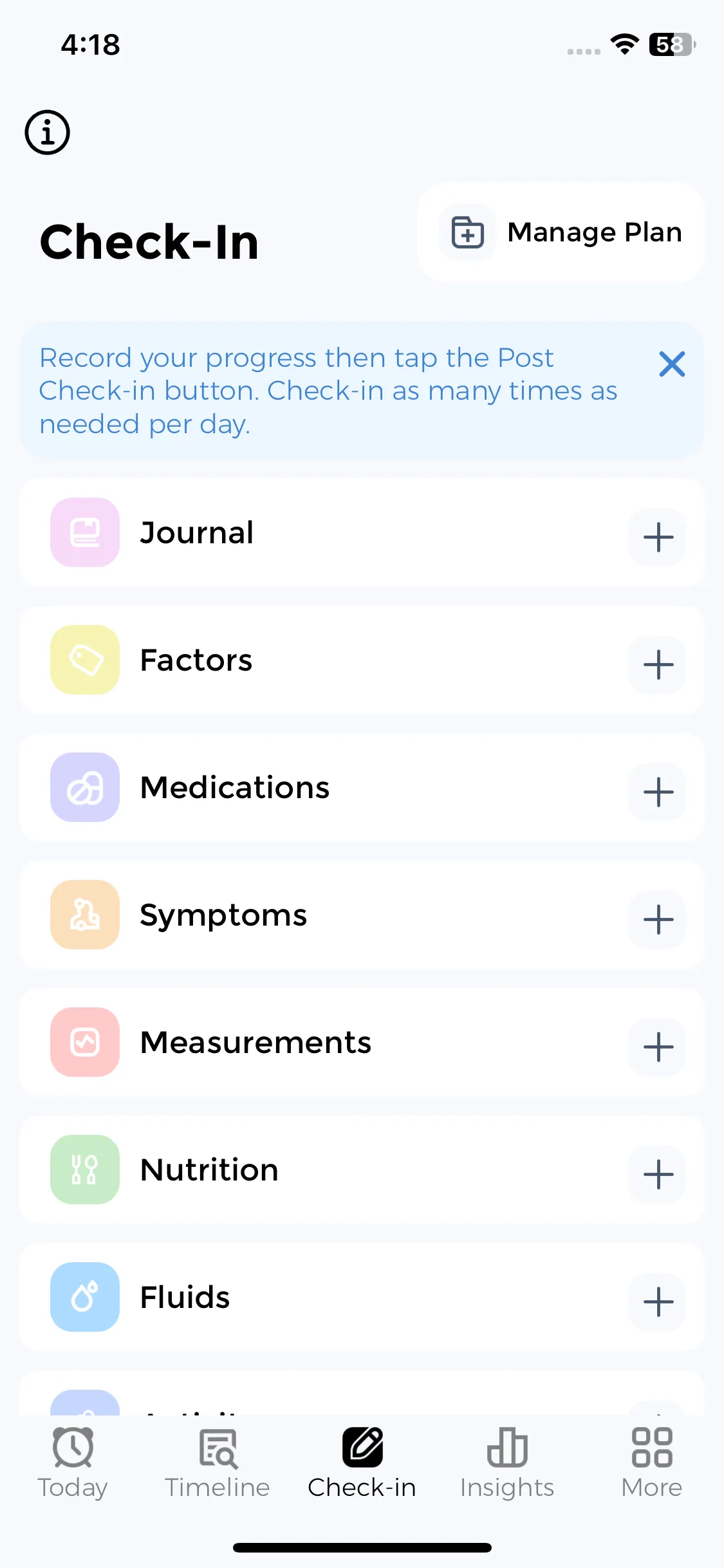Open the info icon
Screen dimensions: 724x1568
pyautogui.click(x=47, y=133)
